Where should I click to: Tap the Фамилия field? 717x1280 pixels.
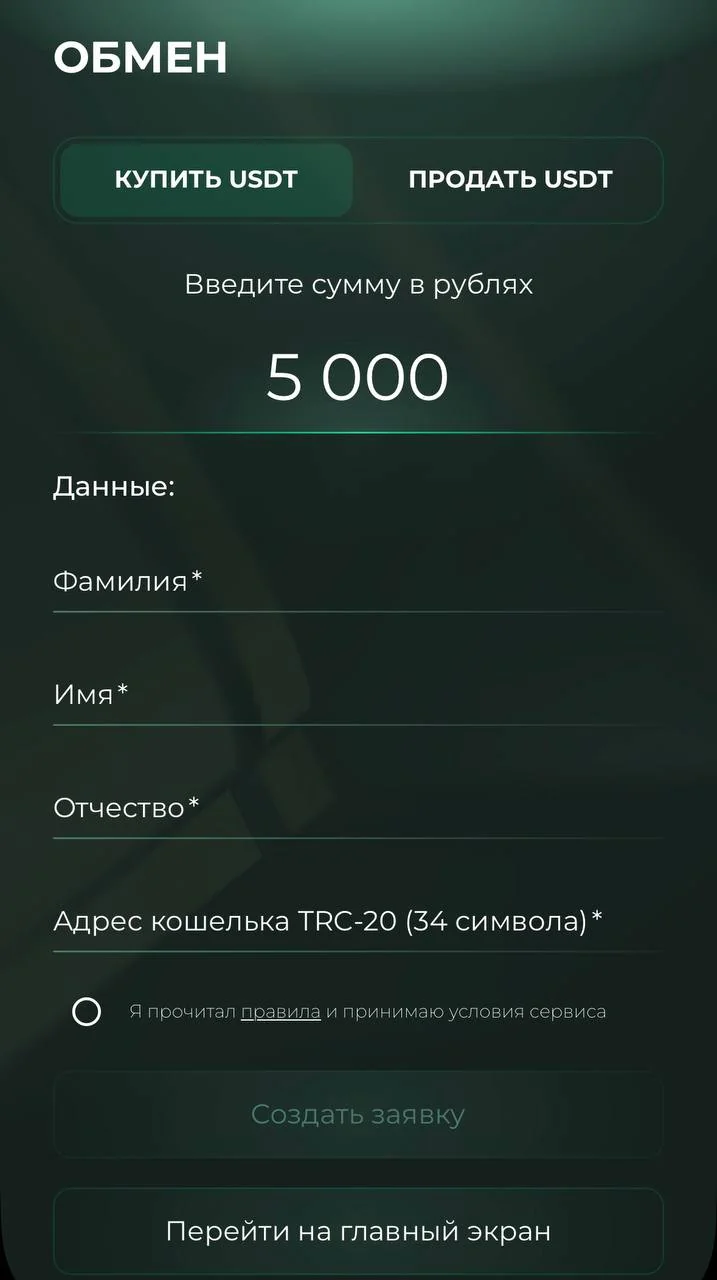click(357, 581)
